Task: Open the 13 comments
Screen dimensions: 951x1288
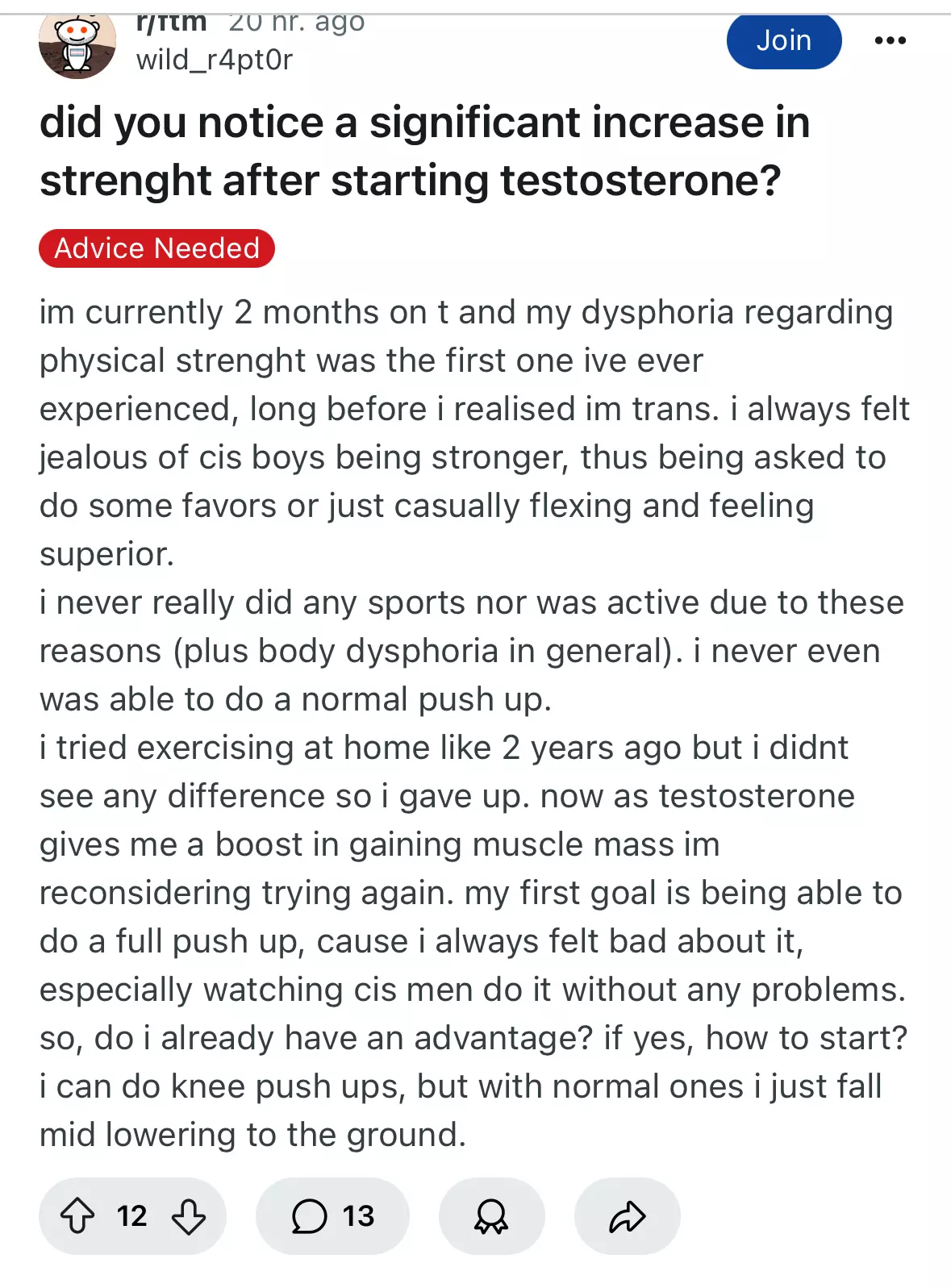Action: click(332, 1215)
